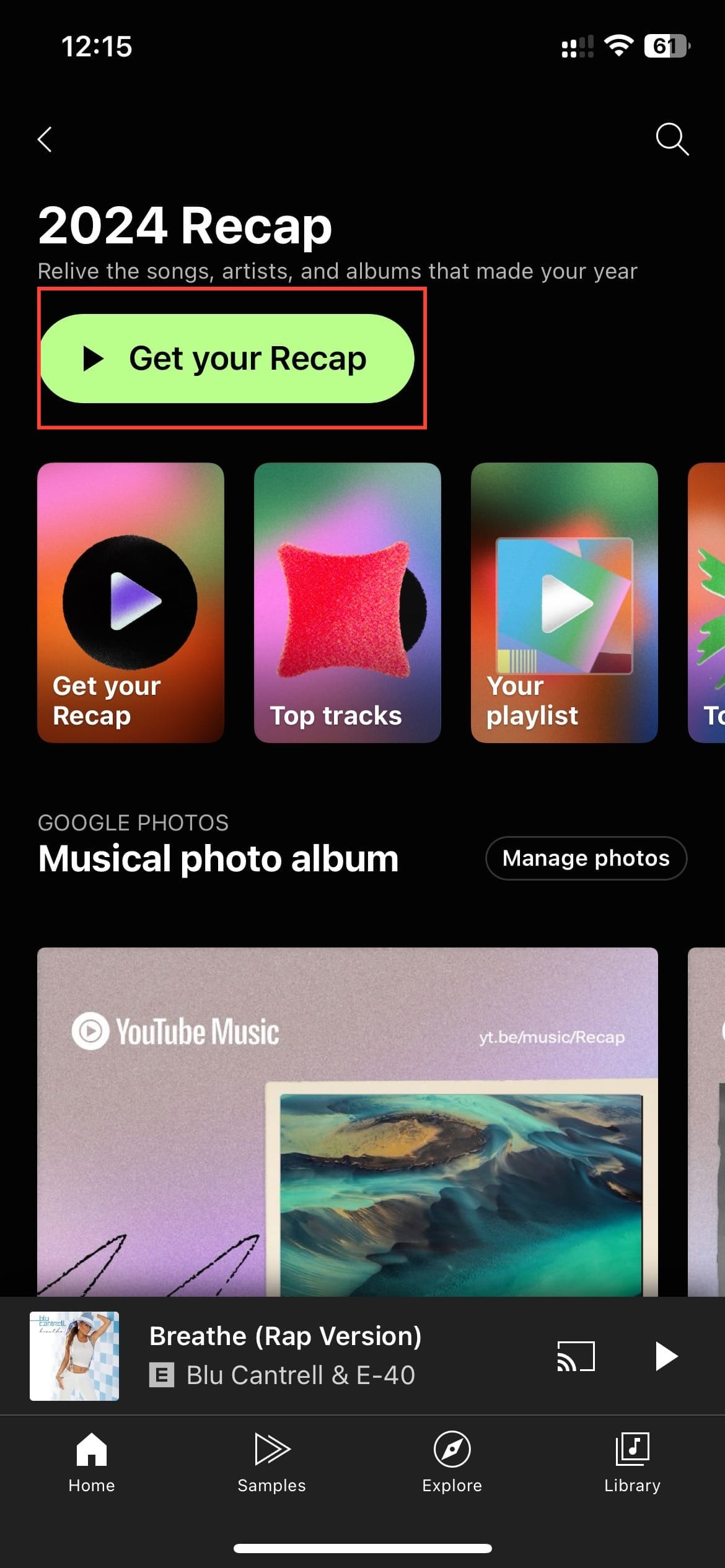This screenshot has width=725, height=1568.
Task: Open the YouTube Music photo album card
Action: click(x=347, y=1121)
